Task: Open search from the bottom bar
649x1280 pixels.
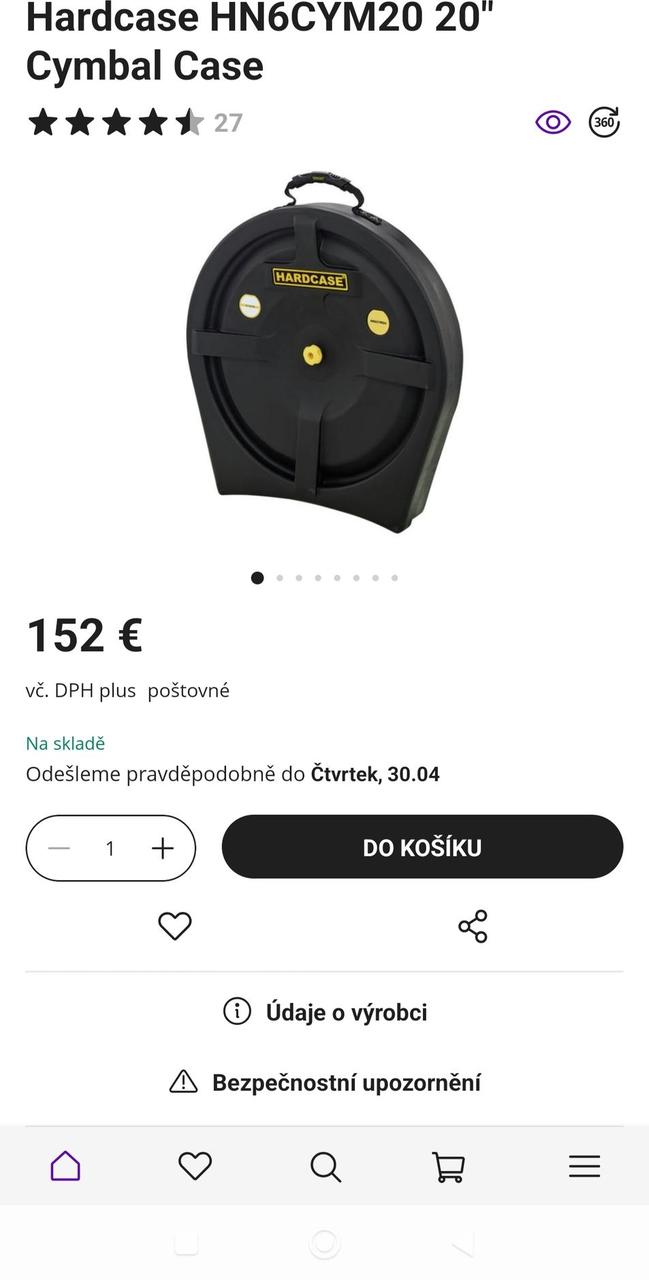Action: pos(325,1166)
